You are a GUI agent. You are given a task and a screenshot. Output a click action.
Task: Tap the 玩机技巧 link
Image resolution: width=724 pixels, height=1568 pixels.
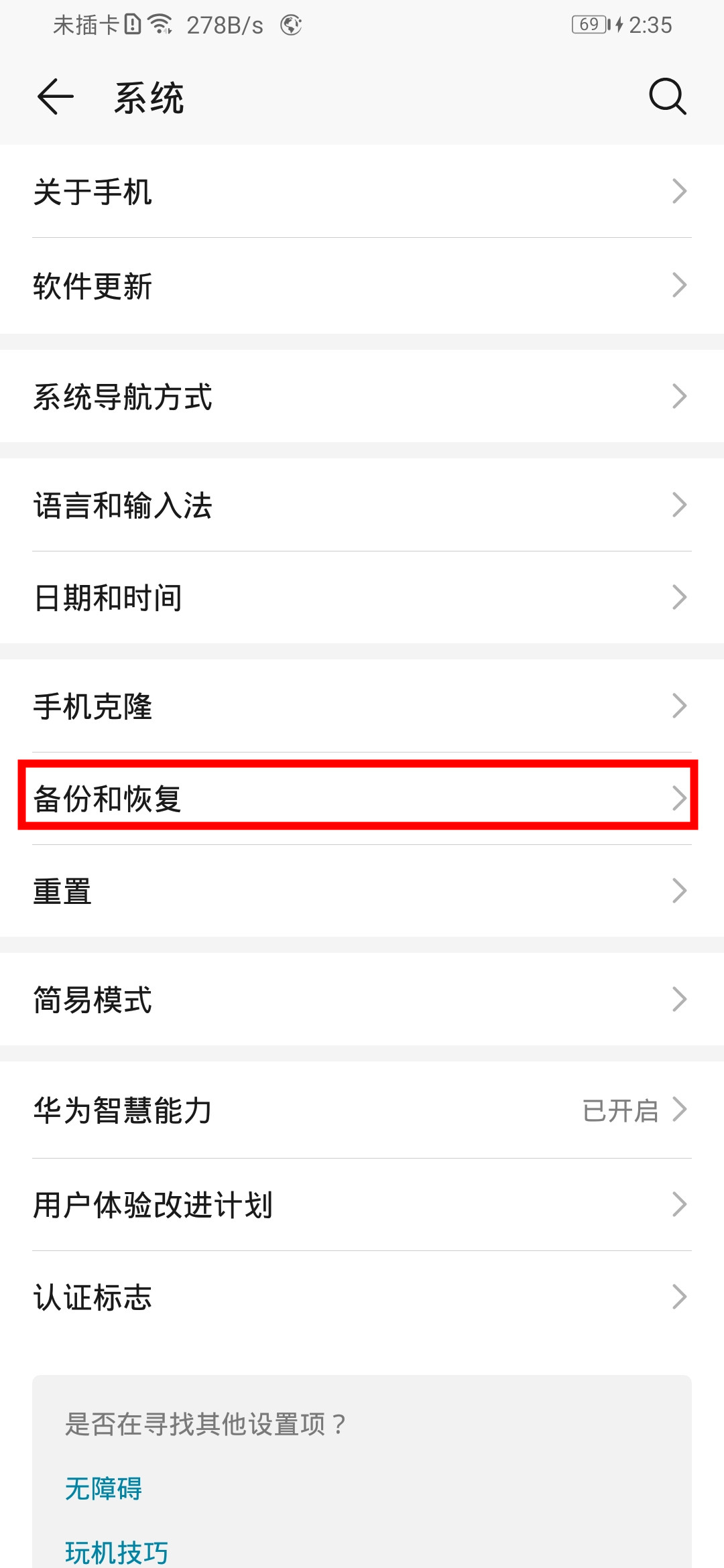[117, 1552]
